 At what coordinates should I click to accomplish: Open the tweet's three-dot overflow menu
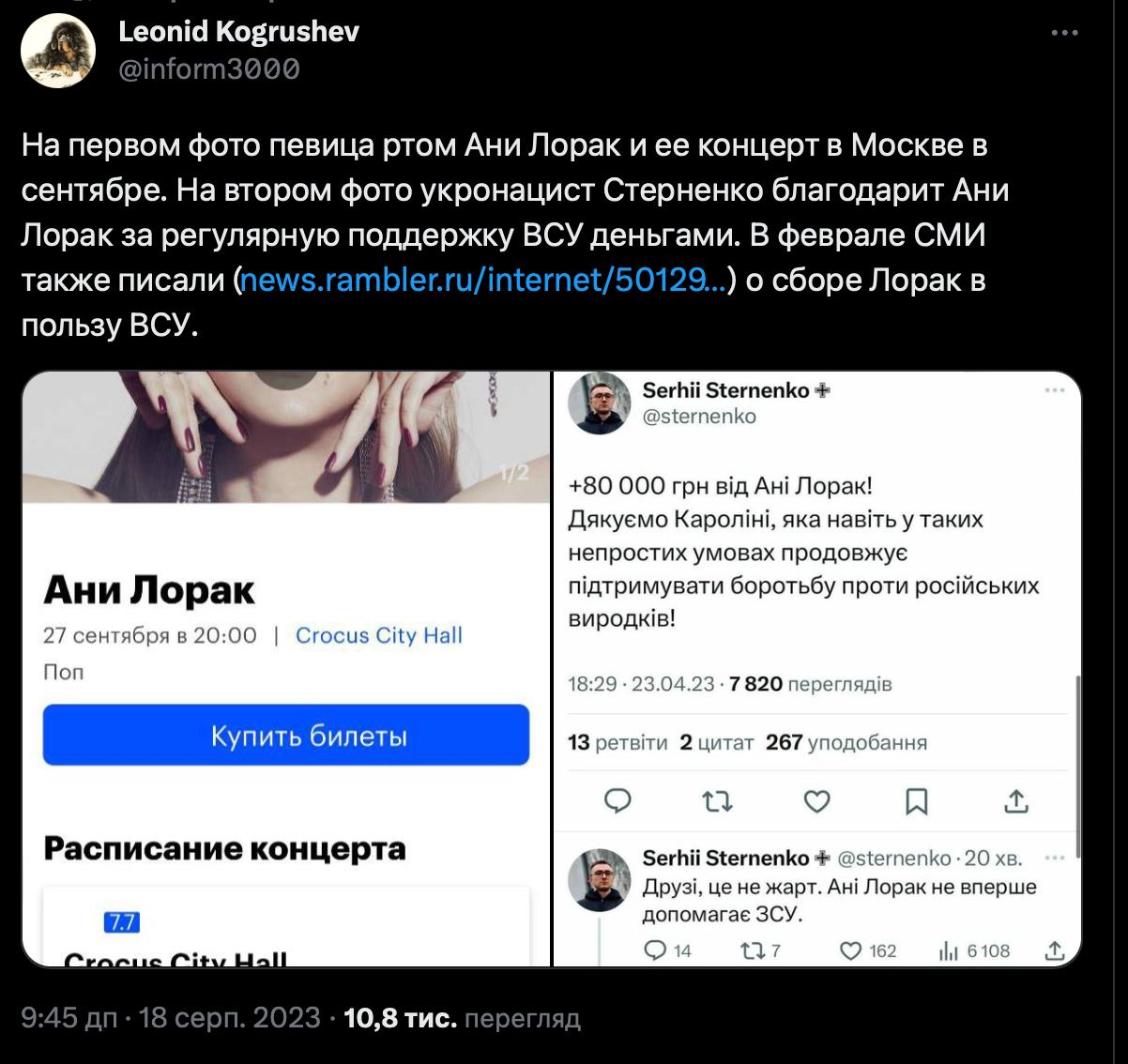[x=1064, y=34]
